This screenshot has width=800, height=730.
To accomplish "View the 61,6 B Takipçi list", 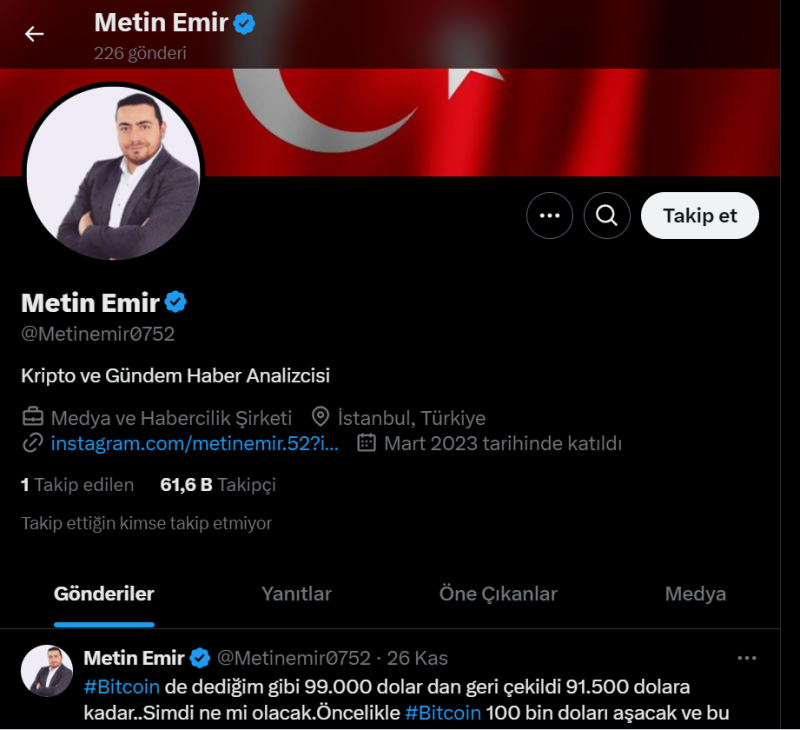I will click(x=217, y=485).
